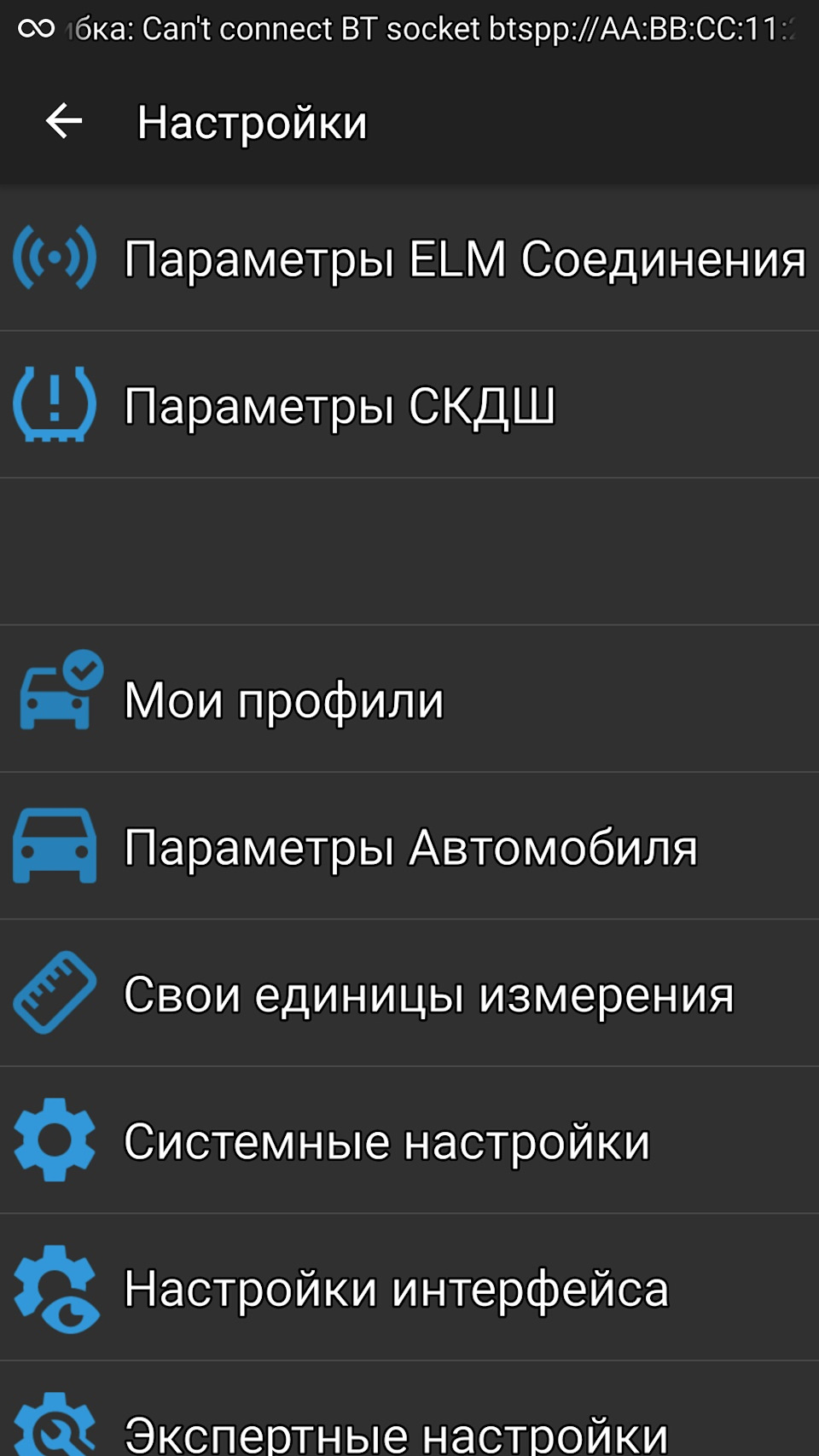
Task: Open Параметры Автомобиля
Action: point(409,847)
